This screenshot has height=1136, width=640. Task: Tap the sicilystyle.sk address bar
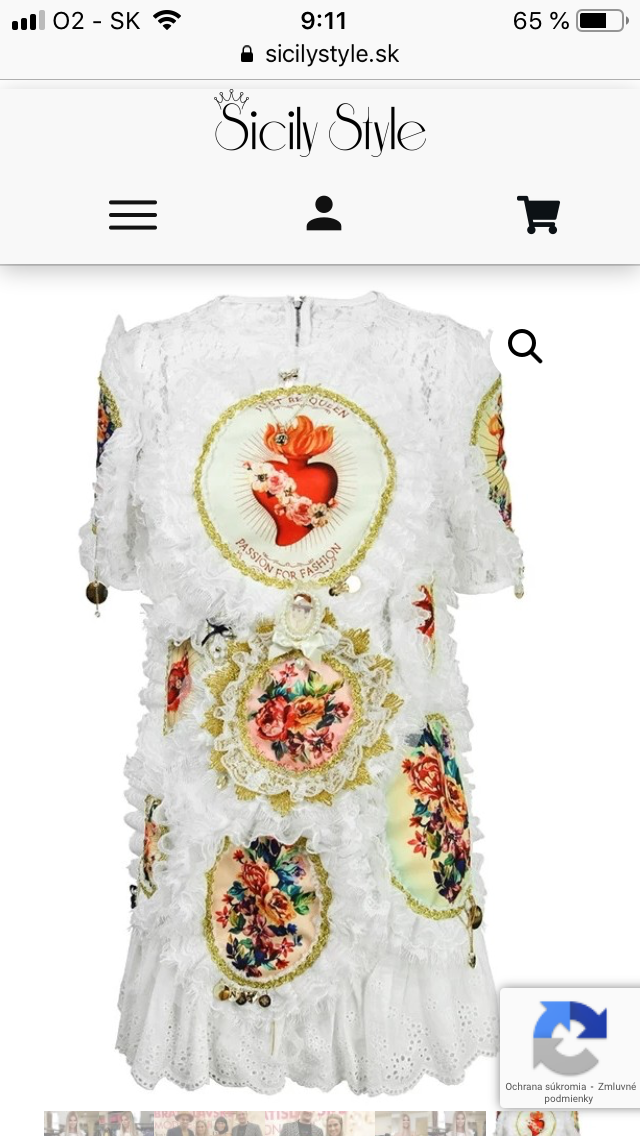coord(320,54)
